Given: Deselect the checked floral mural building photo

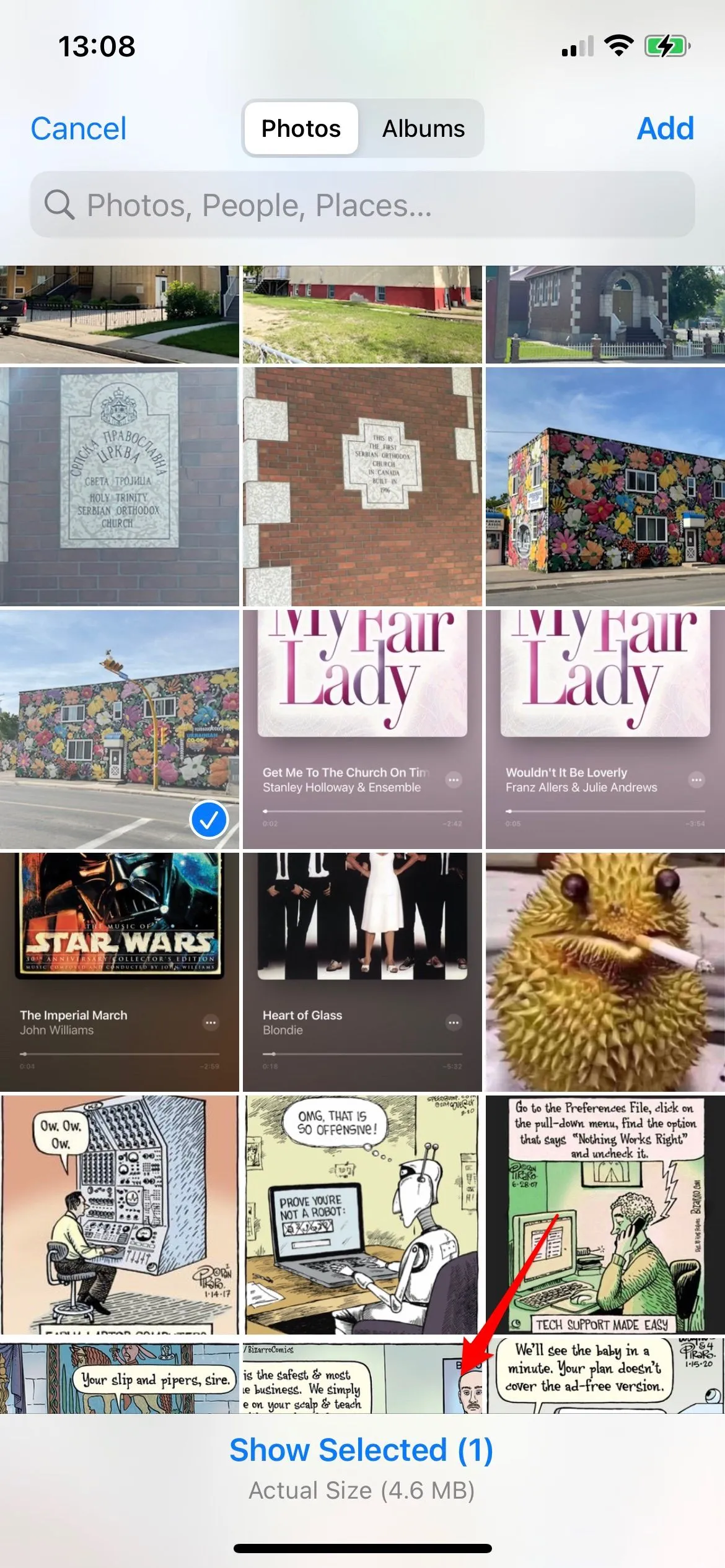Looking at the screenshot, I should [119, 729].
